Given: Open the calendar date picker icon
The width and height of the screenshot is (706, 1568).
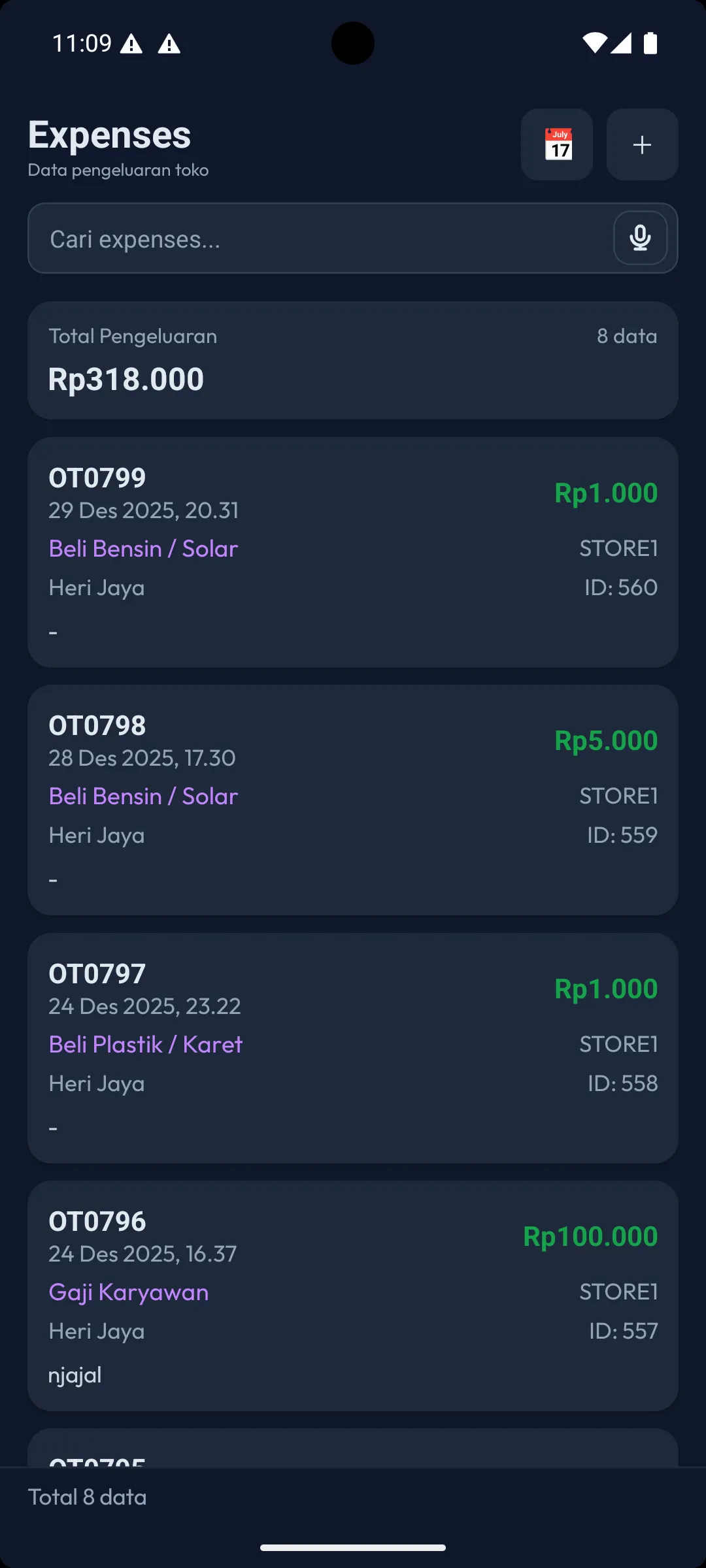Looking at the screenshot, I should 557,144.
